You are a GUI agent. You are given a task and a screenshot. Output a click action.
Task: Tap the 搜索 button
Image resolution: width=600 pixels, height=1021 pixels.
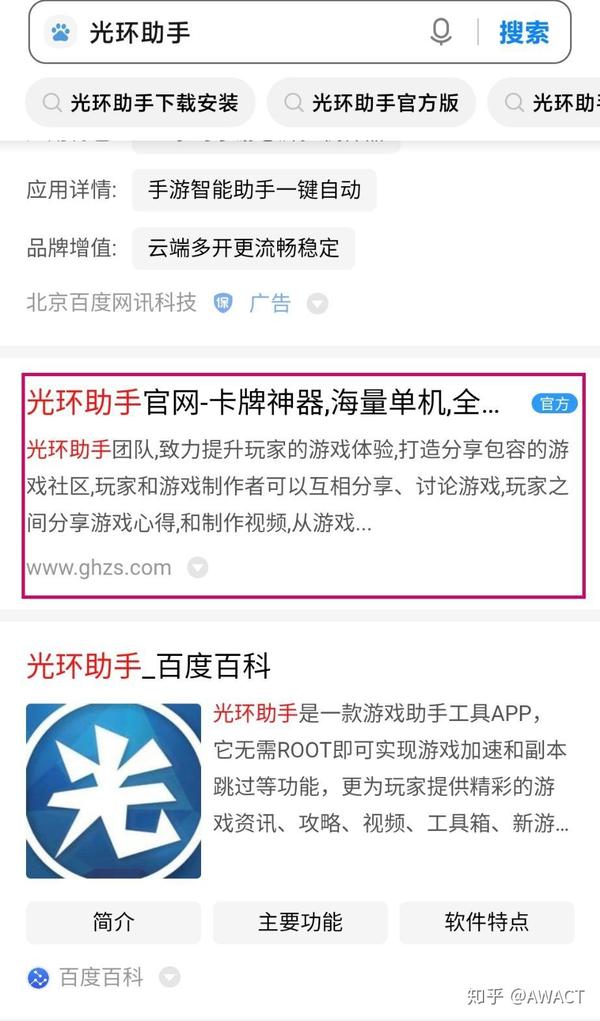point(524,33)
